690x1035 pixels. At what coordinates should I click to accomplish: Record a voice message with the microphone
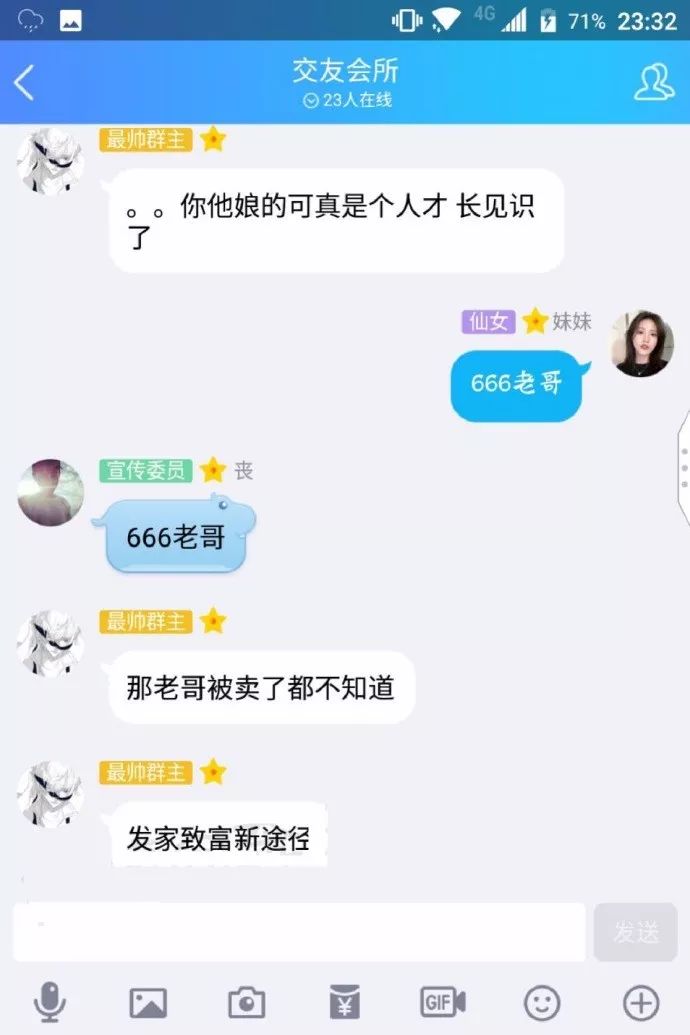coord(49,1001)
